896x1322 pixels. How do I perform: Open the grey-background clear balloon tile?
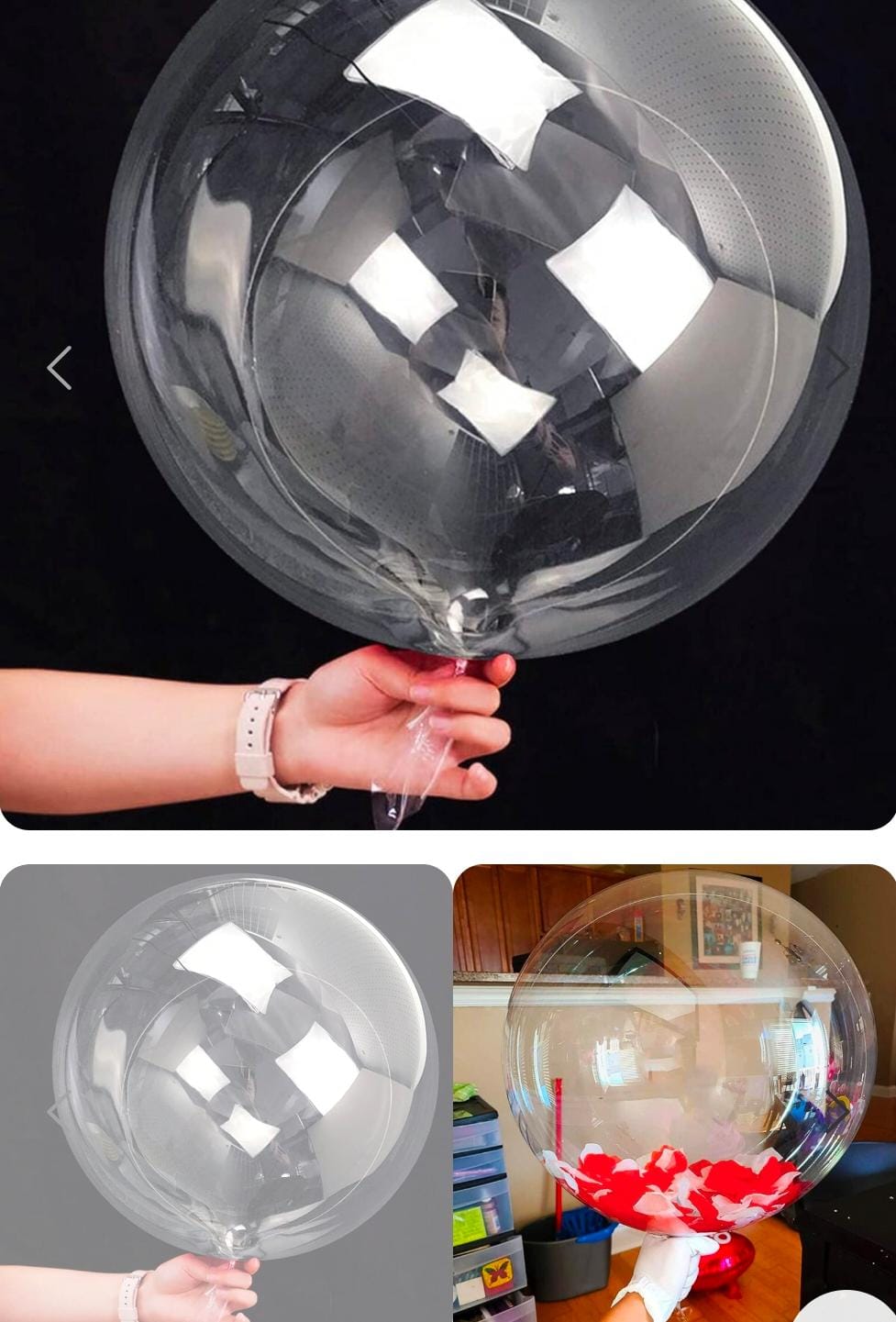tap(226, 1092)
